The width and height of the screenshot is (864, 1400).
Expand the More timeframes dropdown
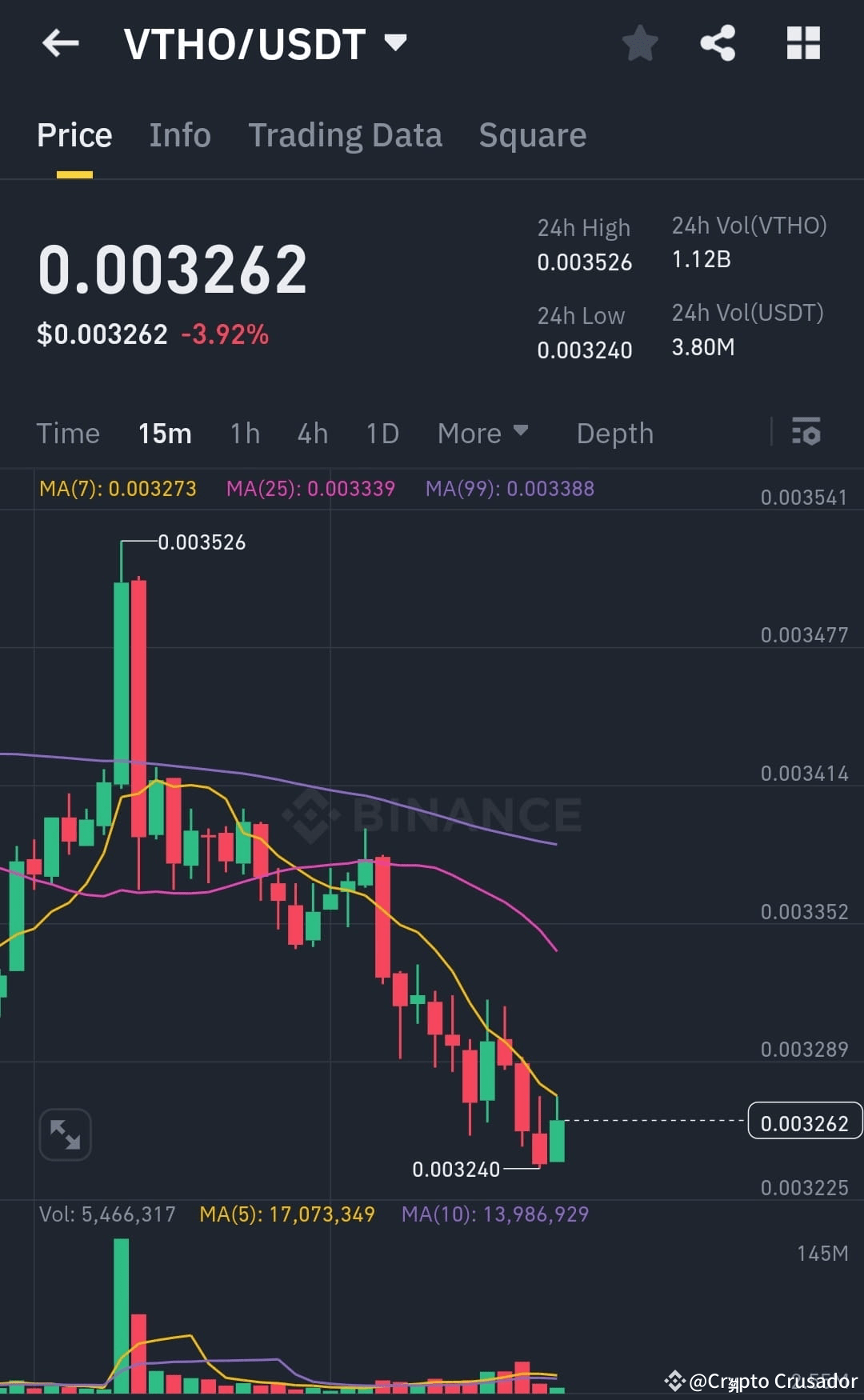pyautogui.click(x=482, y=433)
